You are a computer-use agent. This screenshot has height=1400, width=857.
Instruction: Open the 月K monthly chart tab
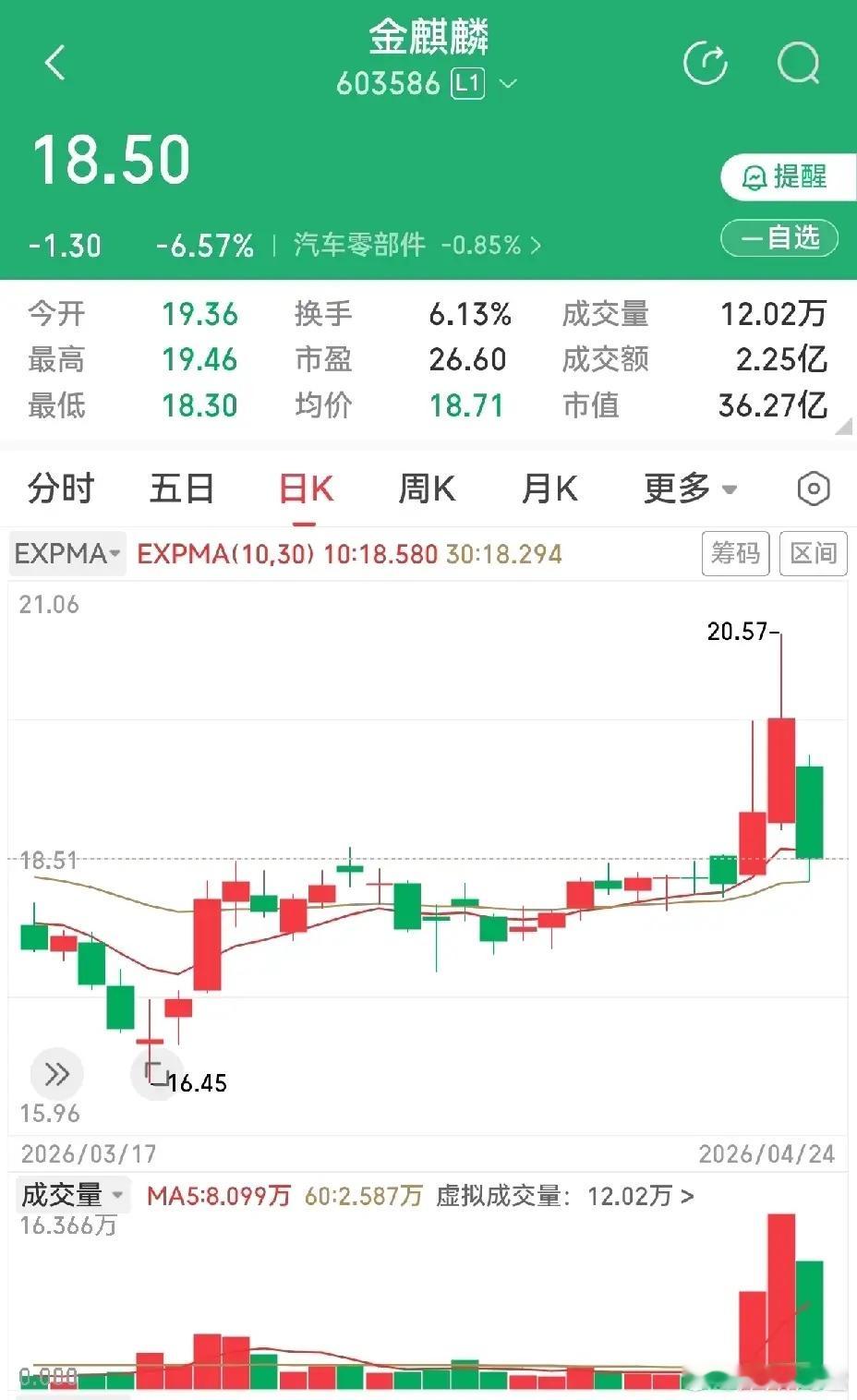549,489
